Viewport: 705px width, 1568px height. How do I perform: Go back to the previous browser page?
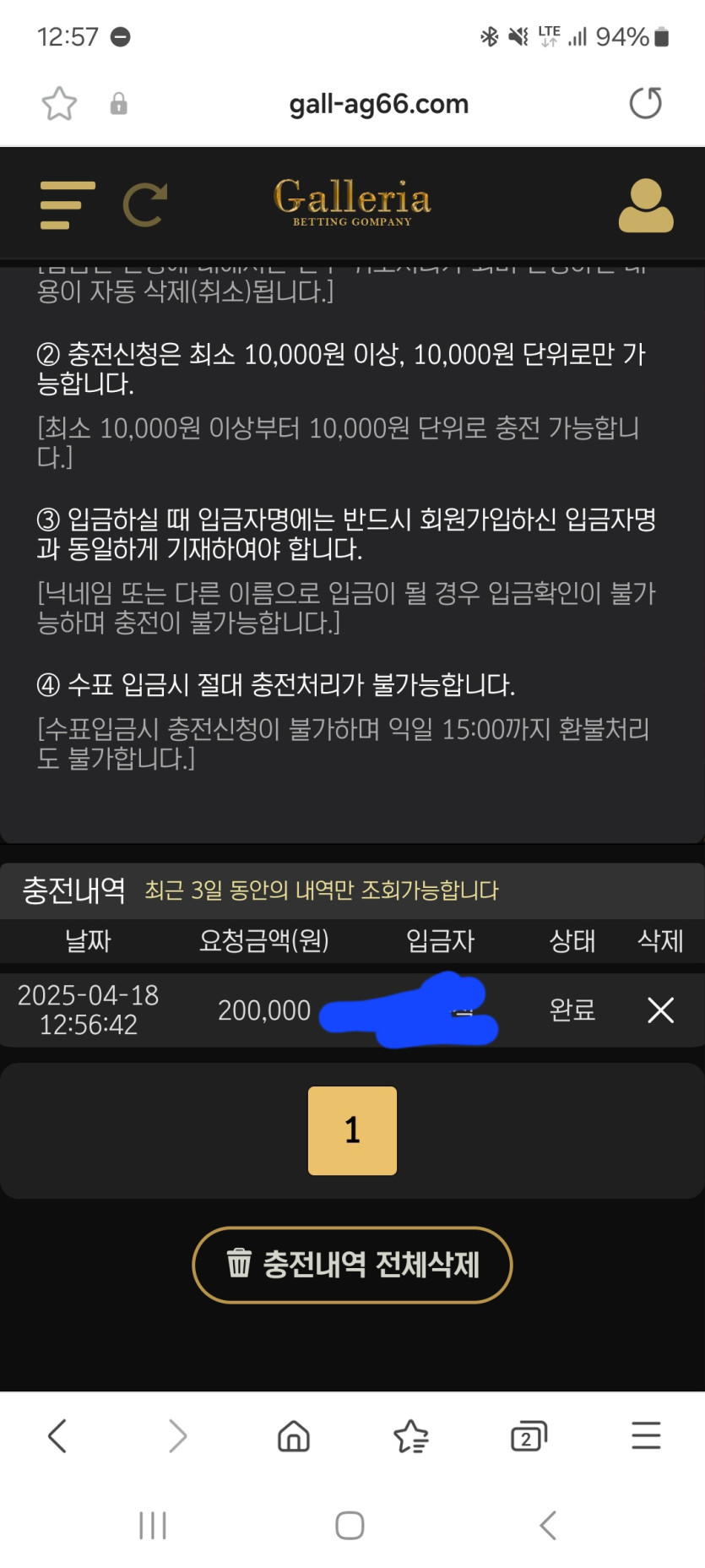pyautogui.click(x=57, y=1435)
